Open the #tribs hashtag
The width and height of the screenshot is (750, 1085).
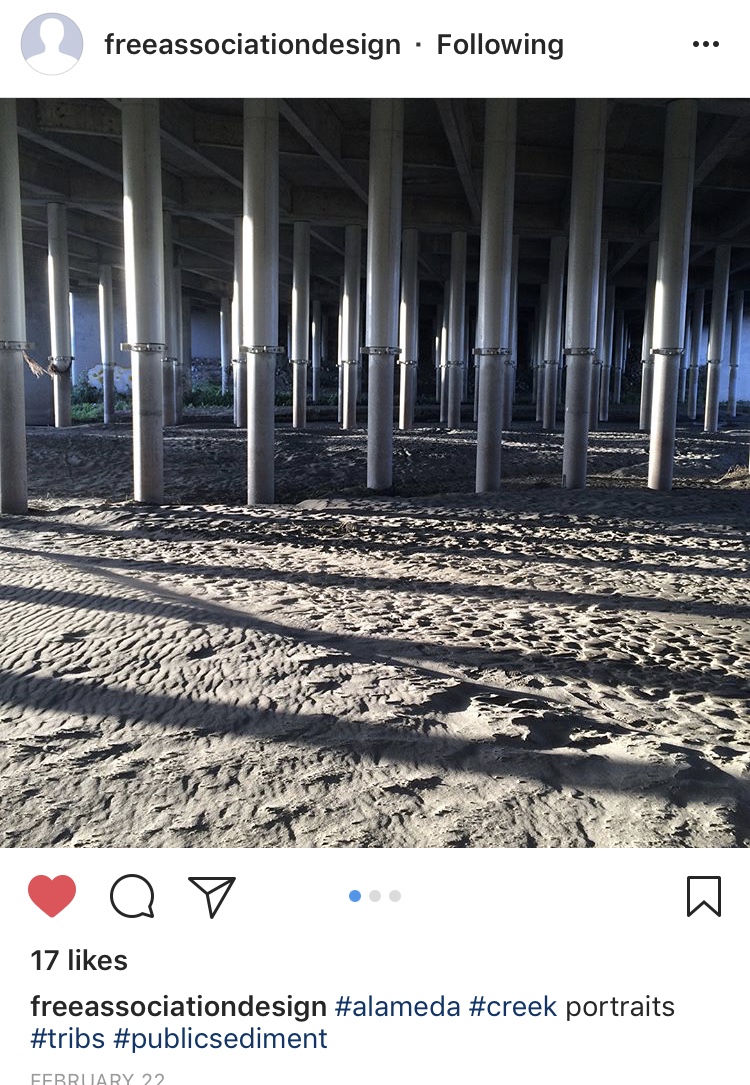point(67,1038)
